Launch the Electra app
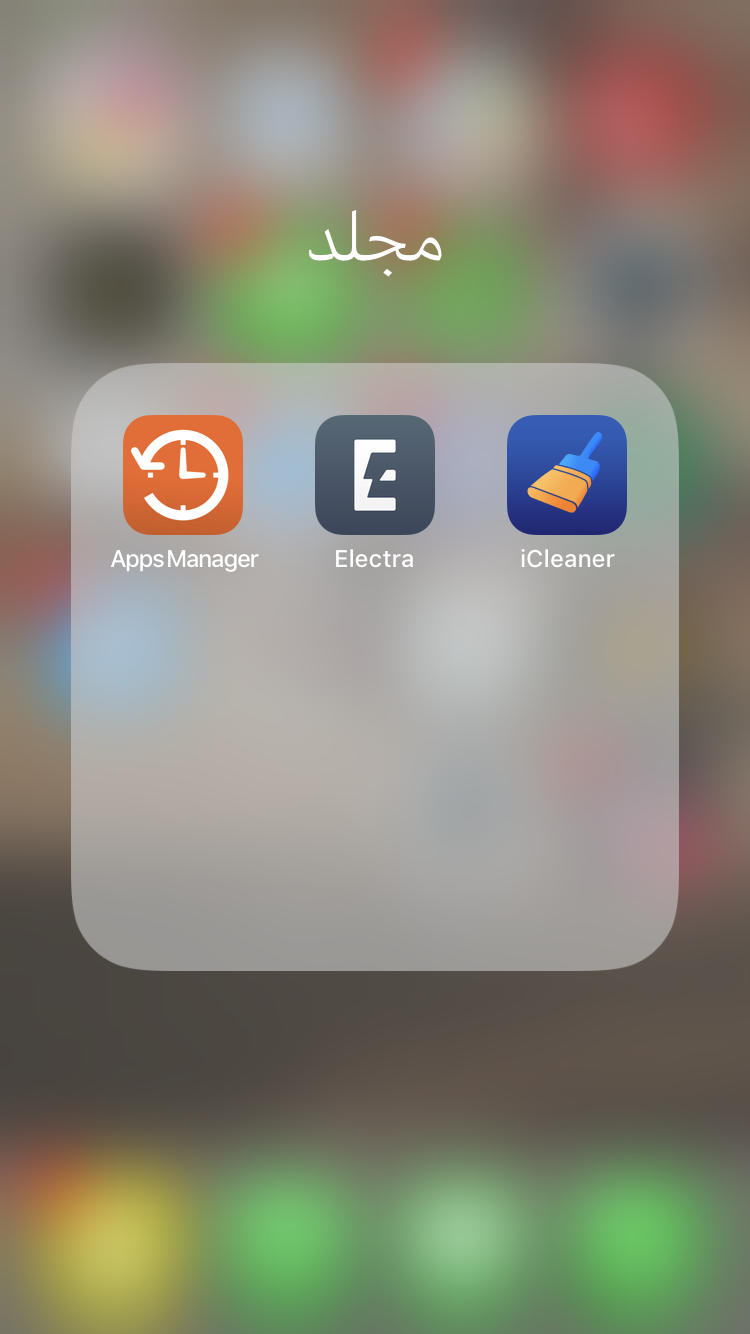The image size is (750, 1334). pos(375,475)
